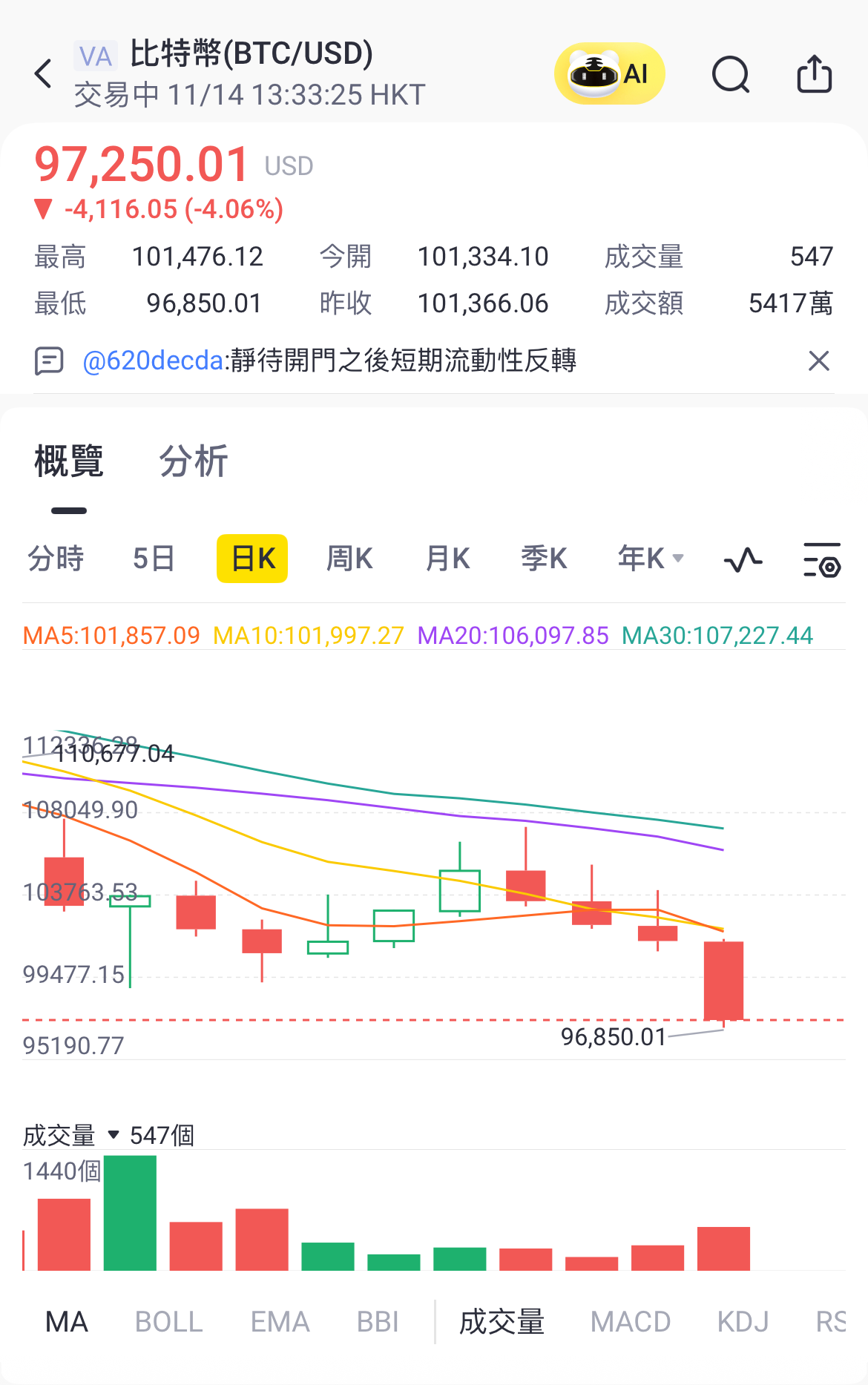Switch chart to 月K
The width and height of the screenshot is (868, 1385).
click(447, 559)
